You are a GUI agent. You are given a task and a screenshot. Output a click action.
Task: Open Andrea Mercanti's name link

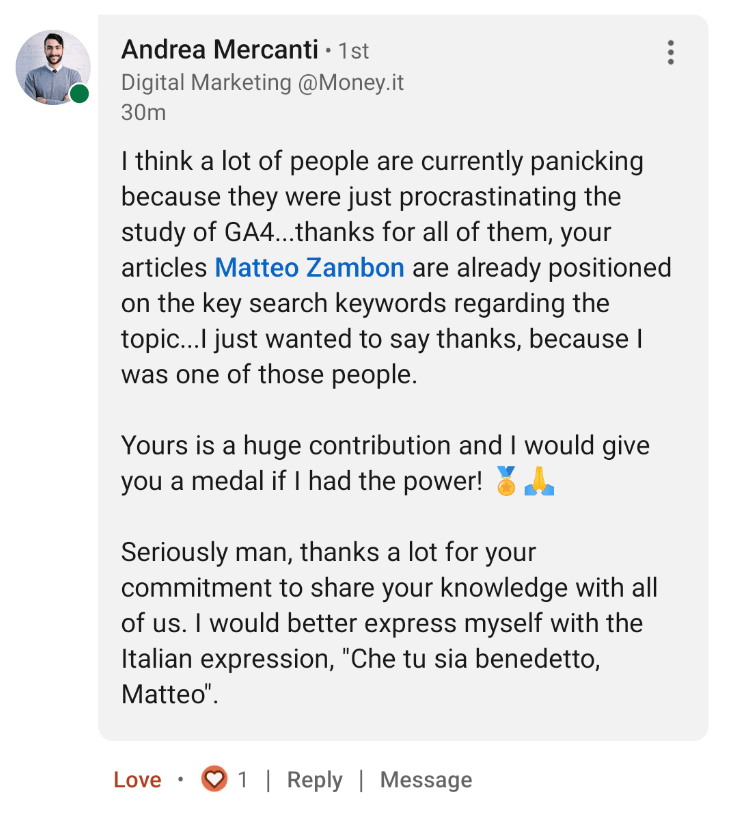(220, 48)
